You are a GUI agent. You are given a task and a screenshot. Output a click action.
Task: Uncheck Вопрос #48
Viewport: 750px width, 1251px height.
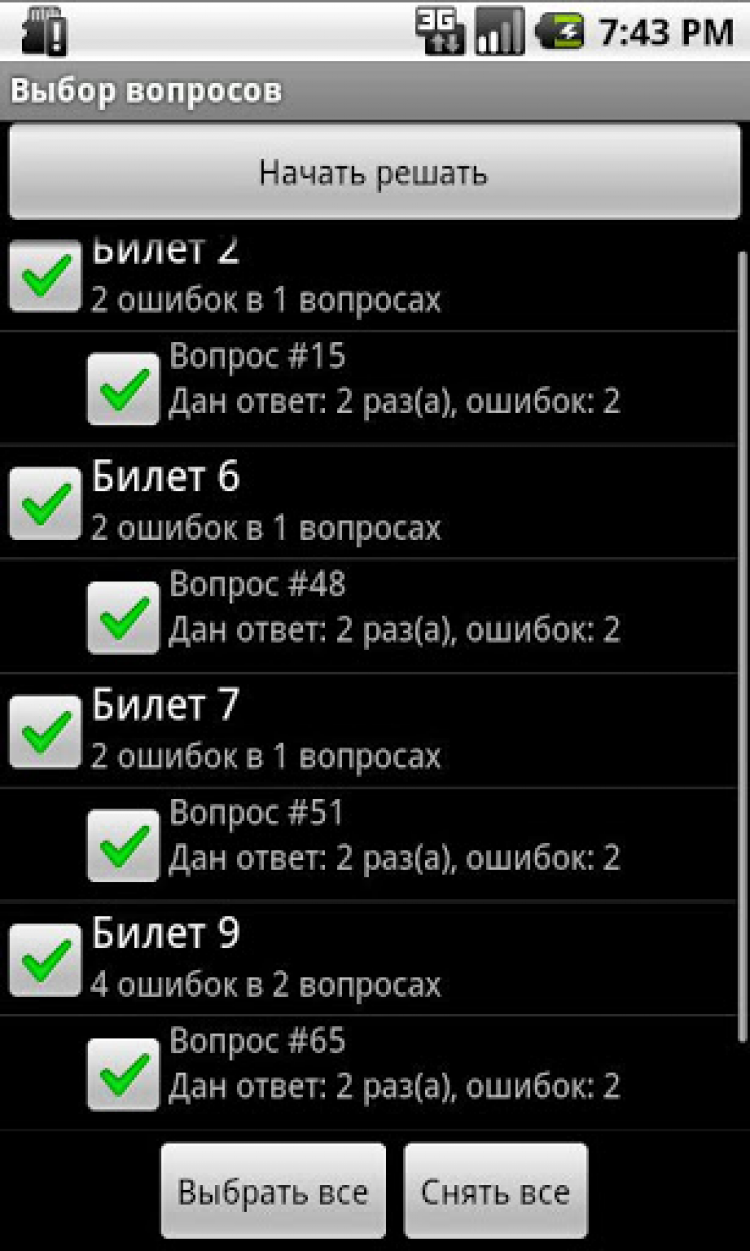[x=123, y=617]
